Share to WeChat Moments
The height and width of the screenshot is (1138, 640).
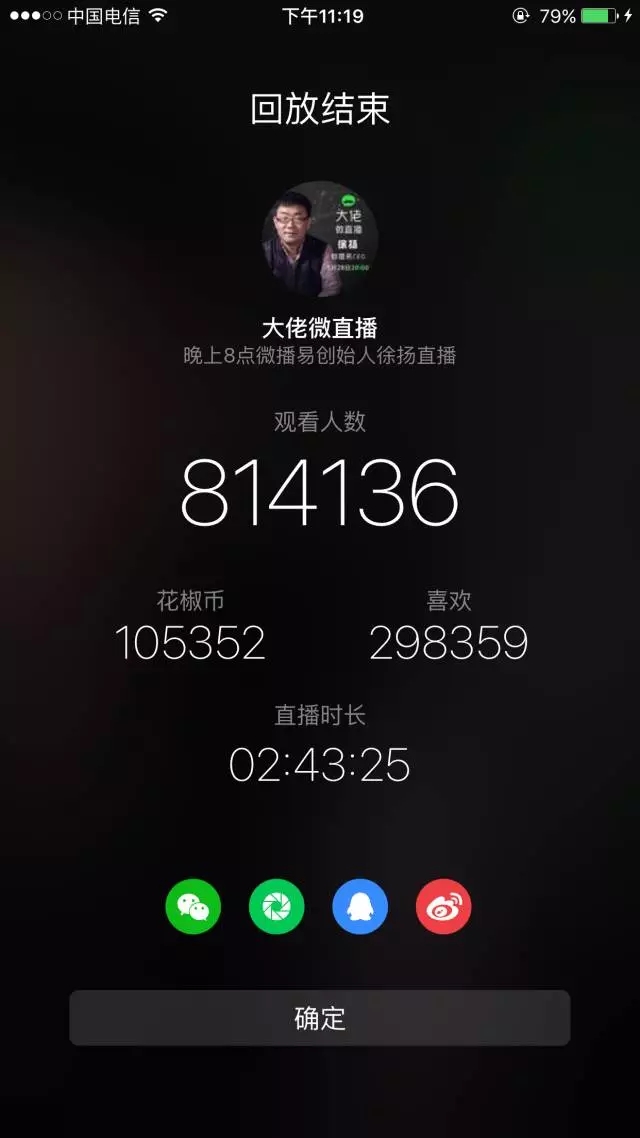[x=276, y=907]
